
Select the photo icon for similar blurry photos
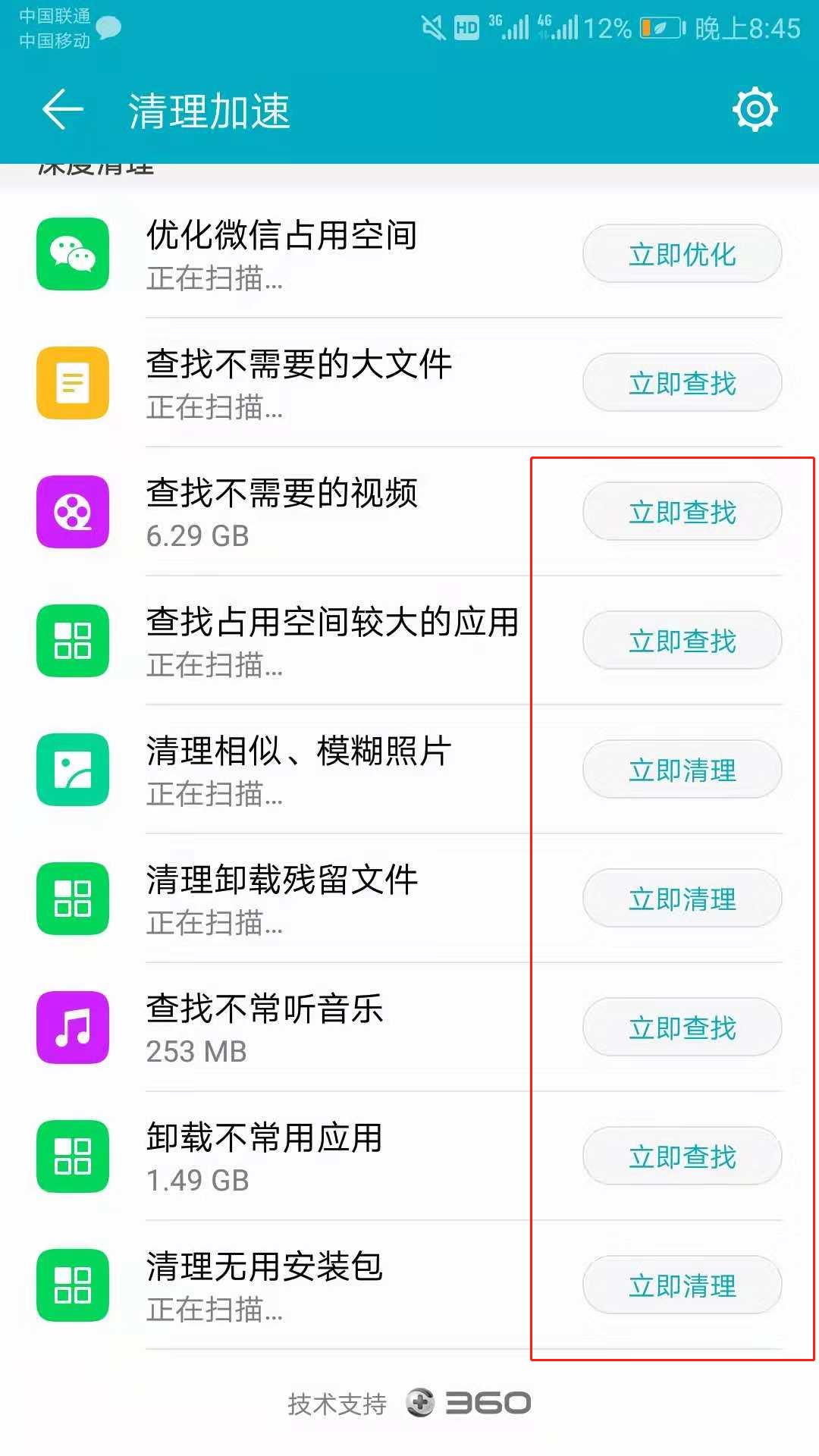coord(72,771)
